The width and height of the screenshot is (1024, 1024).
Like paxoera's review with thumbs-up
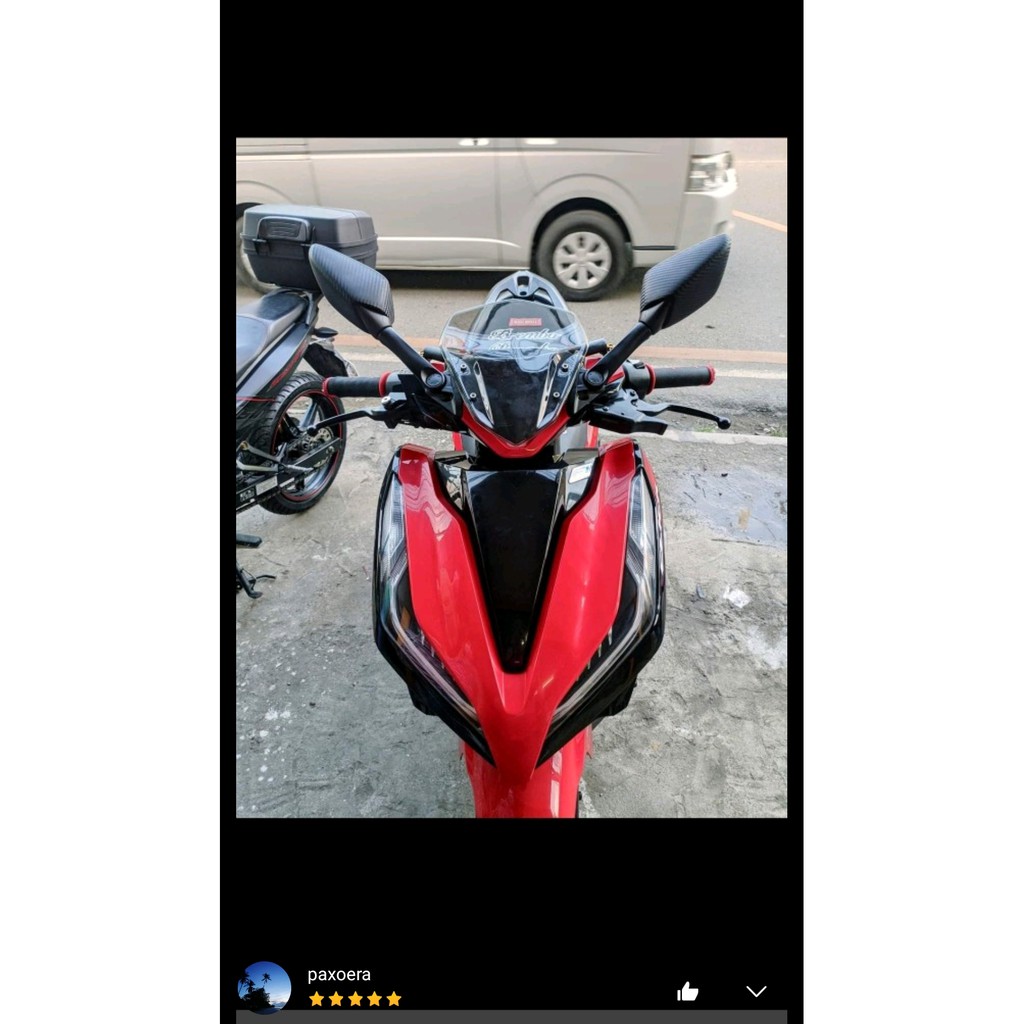[687, 991]
